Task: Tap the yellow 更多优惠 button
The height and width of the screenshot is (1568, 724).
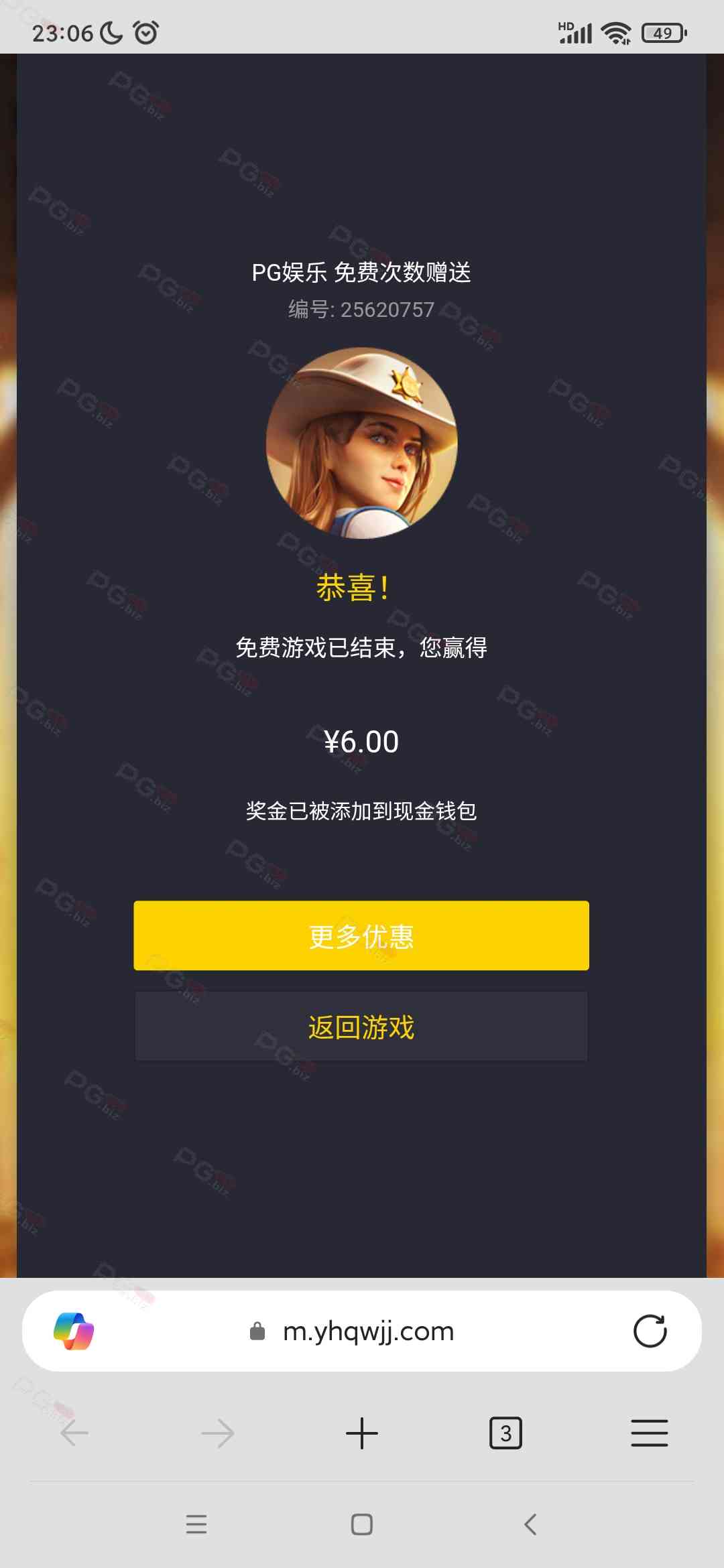Action: [361, 935]
